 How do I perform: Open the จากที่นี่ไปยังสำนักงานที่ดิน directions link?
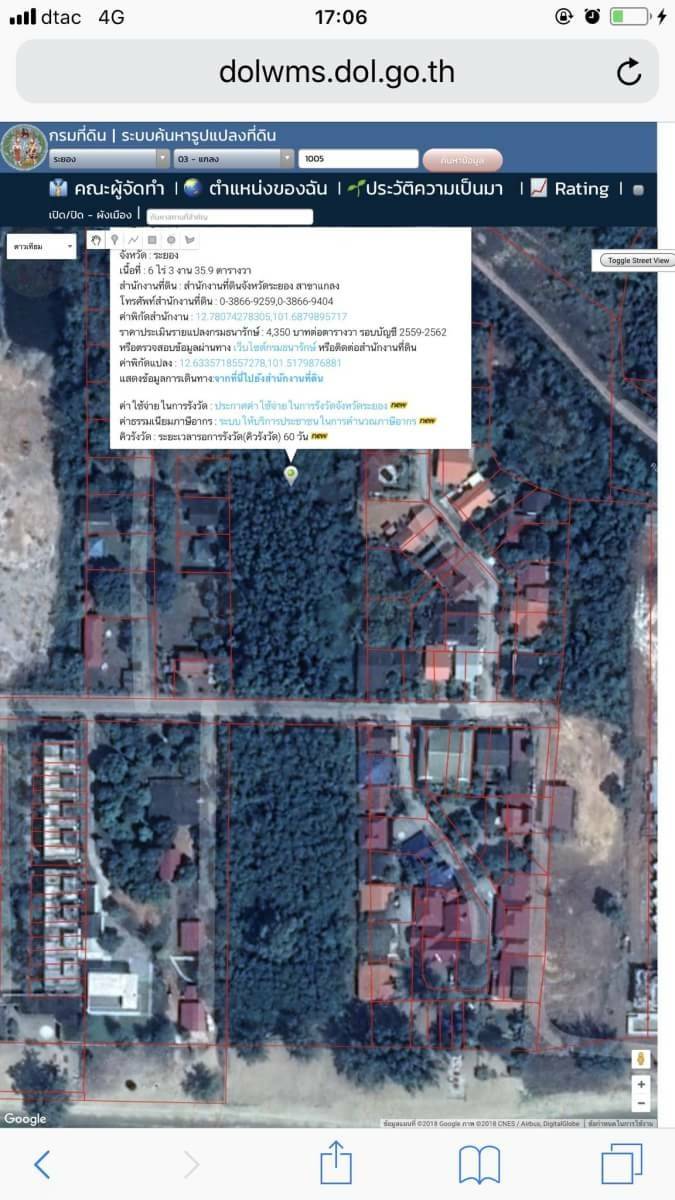click(267, 379)
